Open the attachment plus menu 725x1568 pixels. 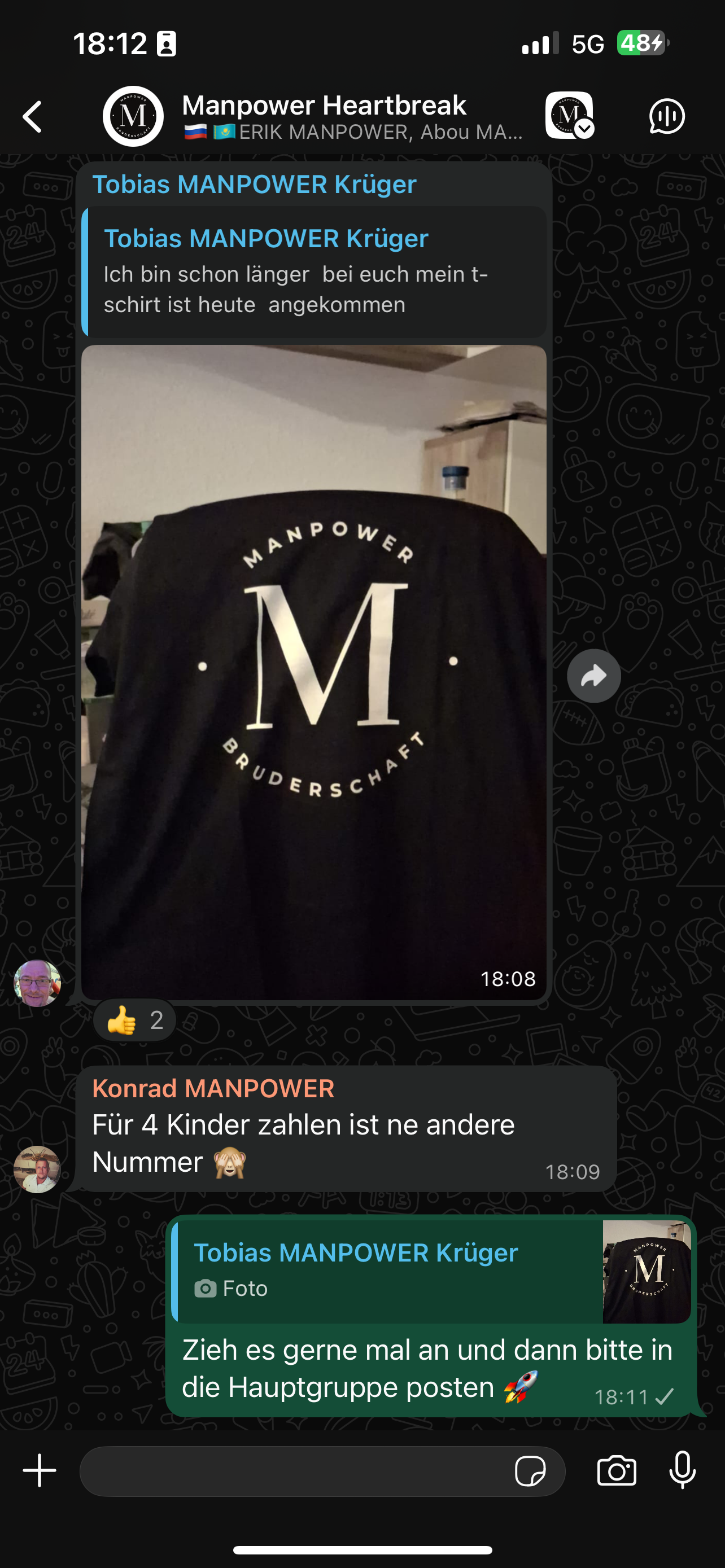[40, 1470]
